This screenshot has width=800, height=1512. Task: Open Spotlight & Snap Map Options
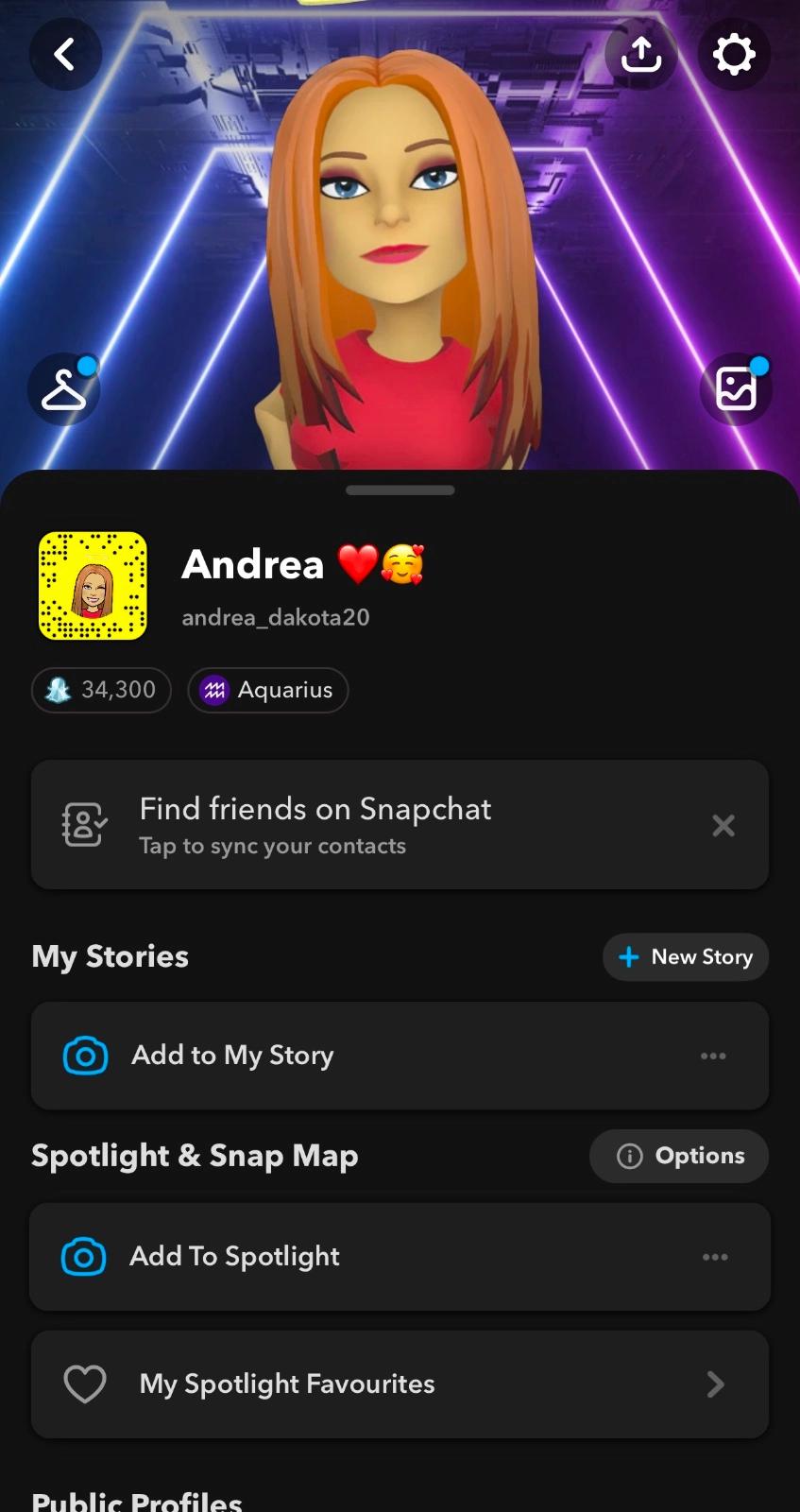[x=679, y=1156]
